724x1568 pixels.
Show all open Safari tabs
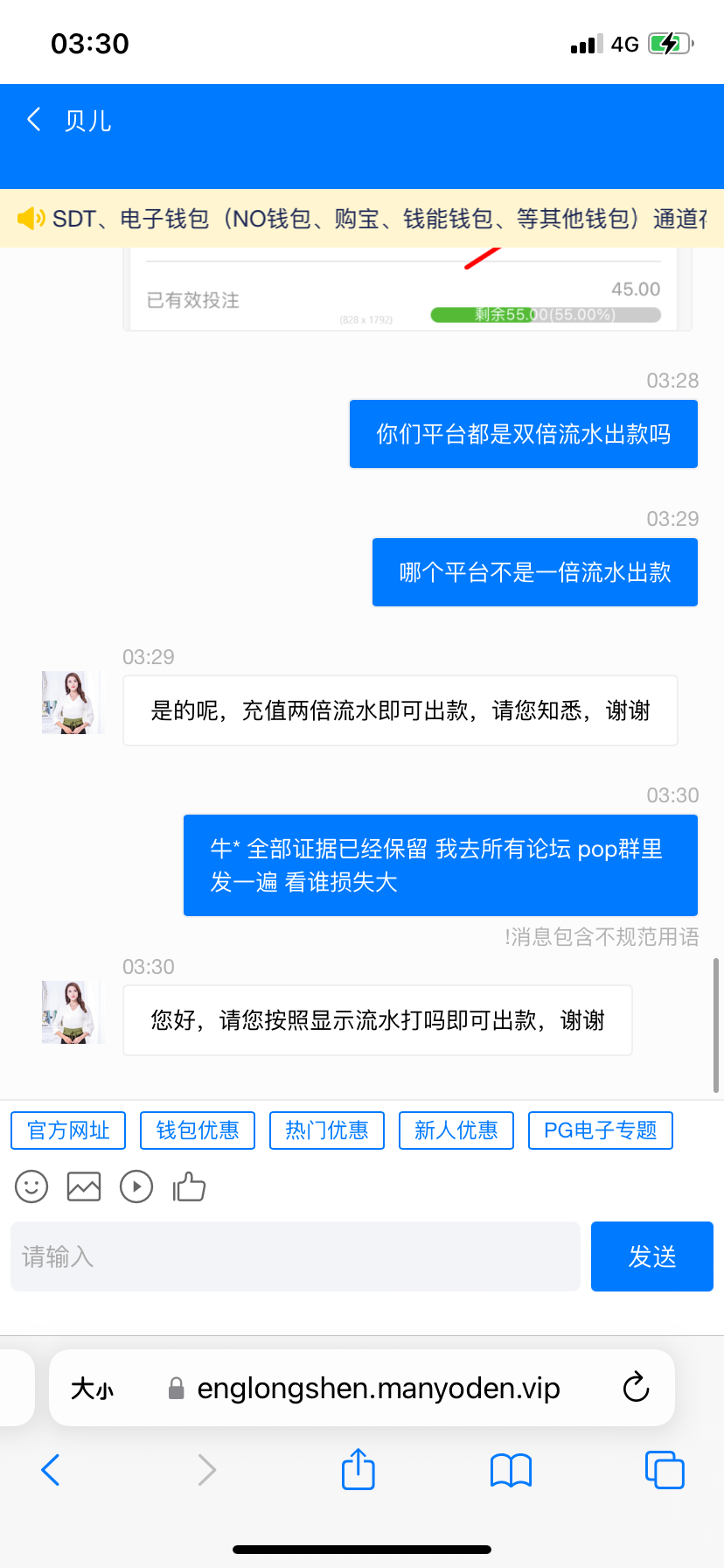click(665, 1470)
